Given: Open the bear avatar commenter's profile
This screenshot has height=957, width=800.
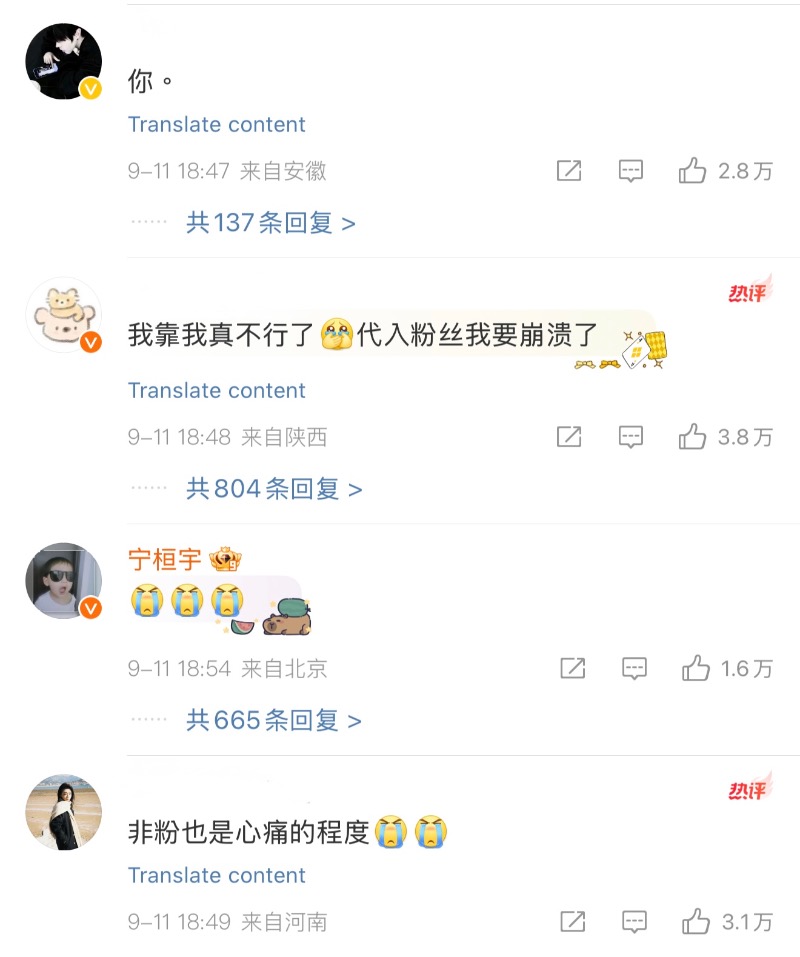Looking at the screenshot, I should 63,316.
